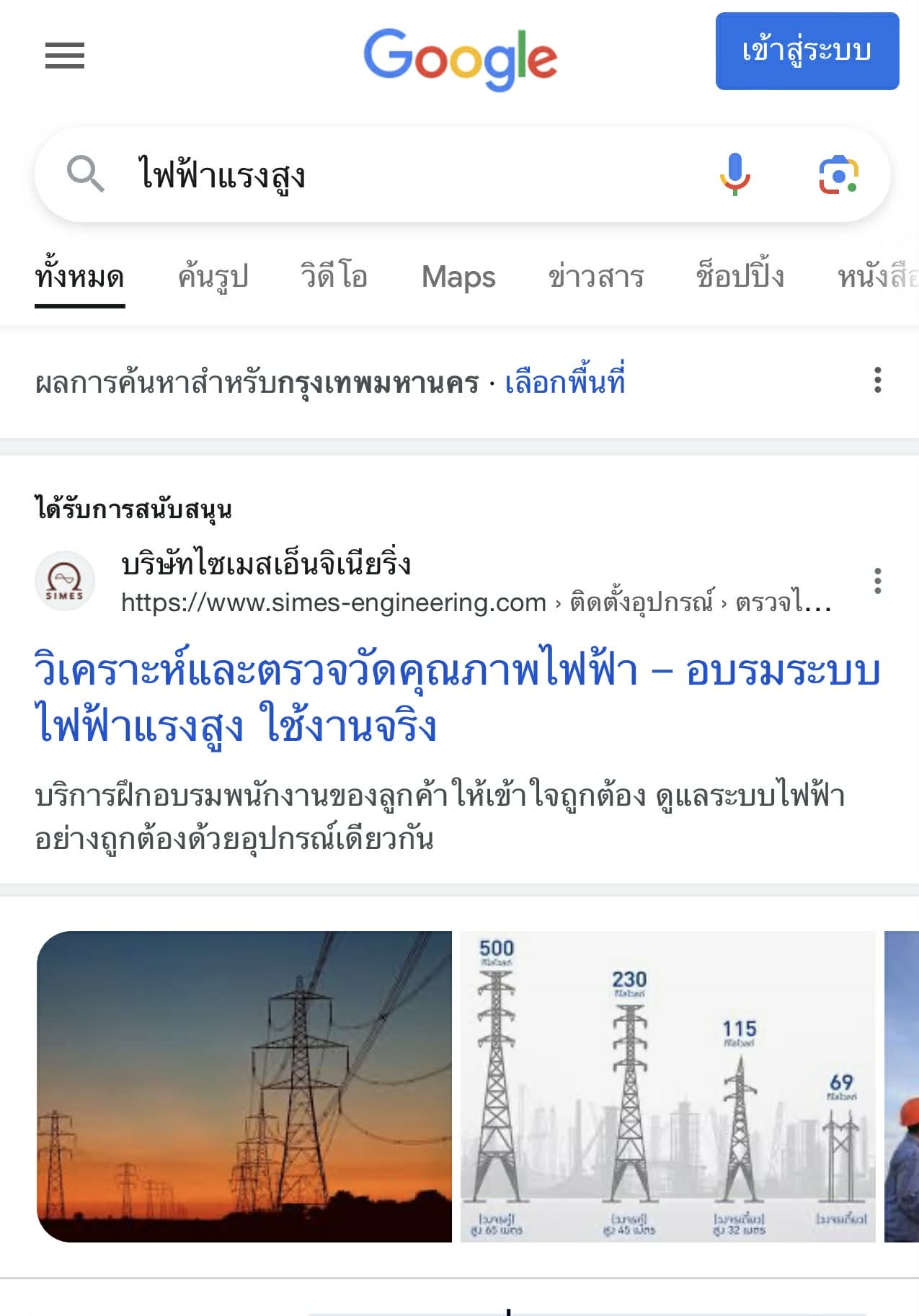This screenshot has height=1316, width=919.
Task: Open the sunset power lines image
Action: 244,1086
